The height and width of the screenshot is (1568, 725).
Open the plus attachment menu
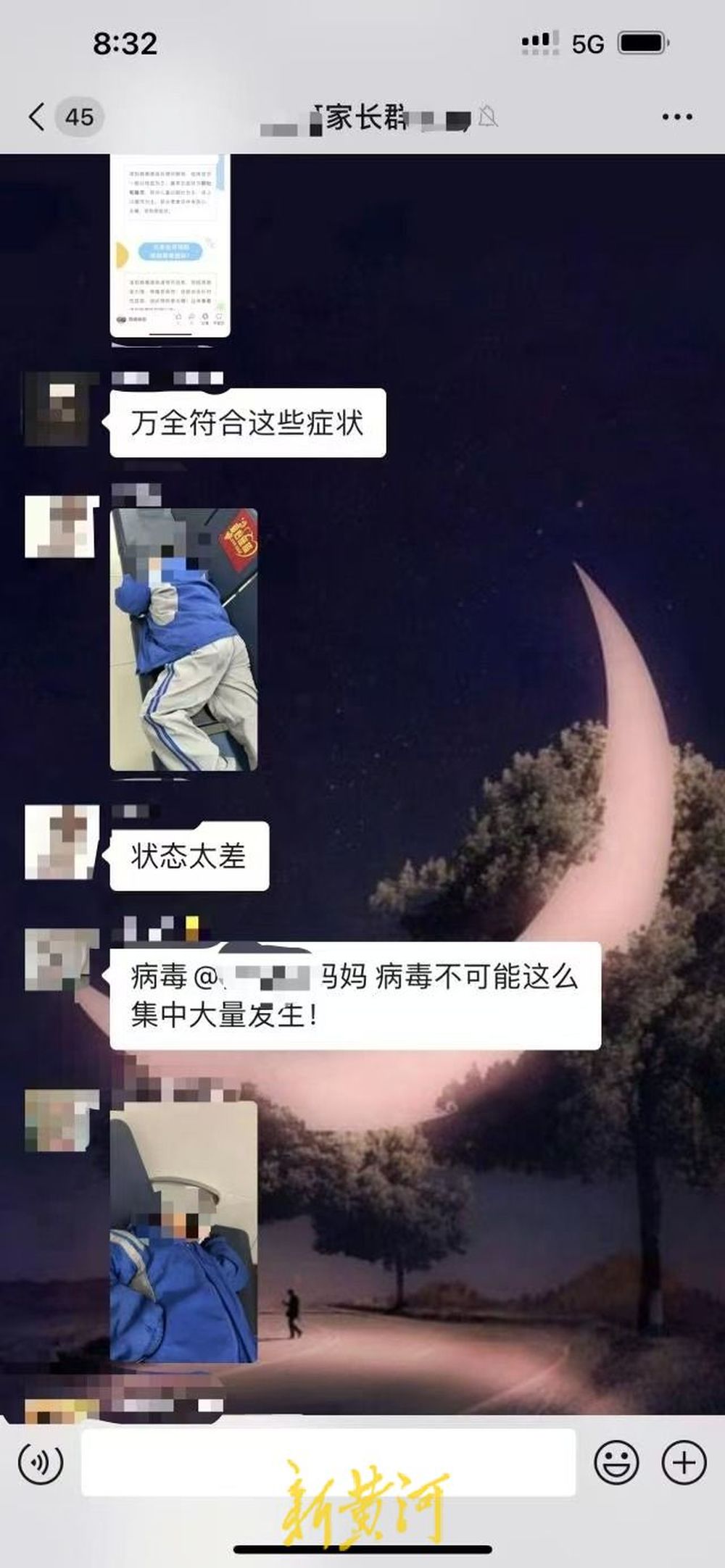tap(684, 1461)
